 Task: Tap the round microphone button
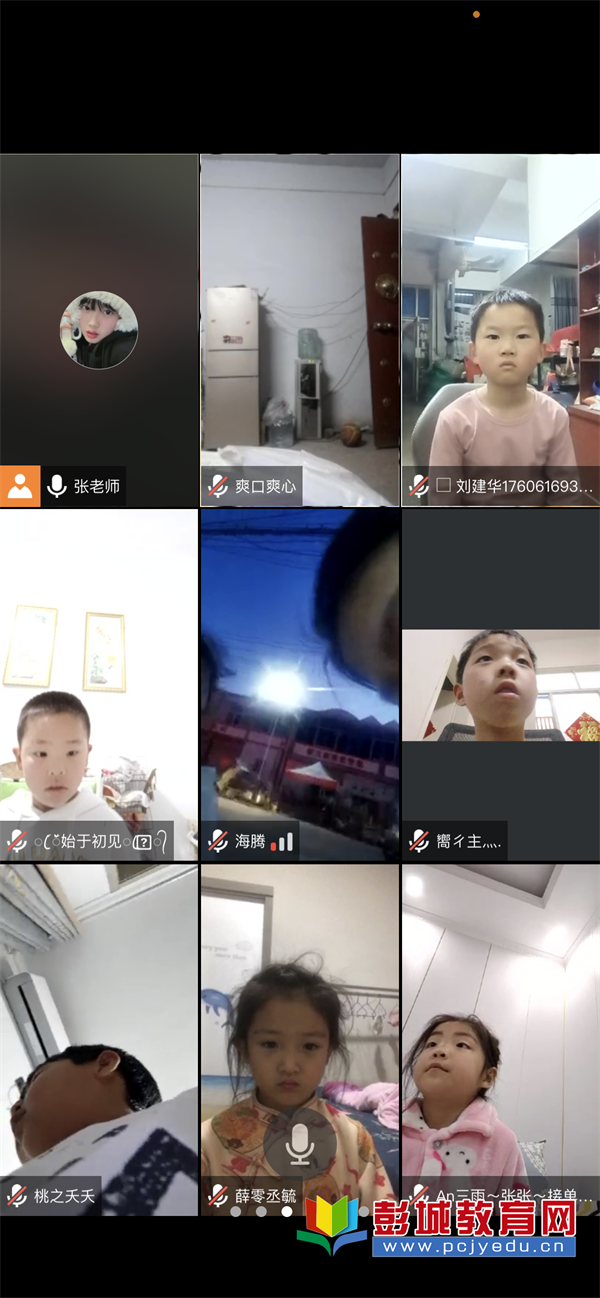pos(299,1142)
